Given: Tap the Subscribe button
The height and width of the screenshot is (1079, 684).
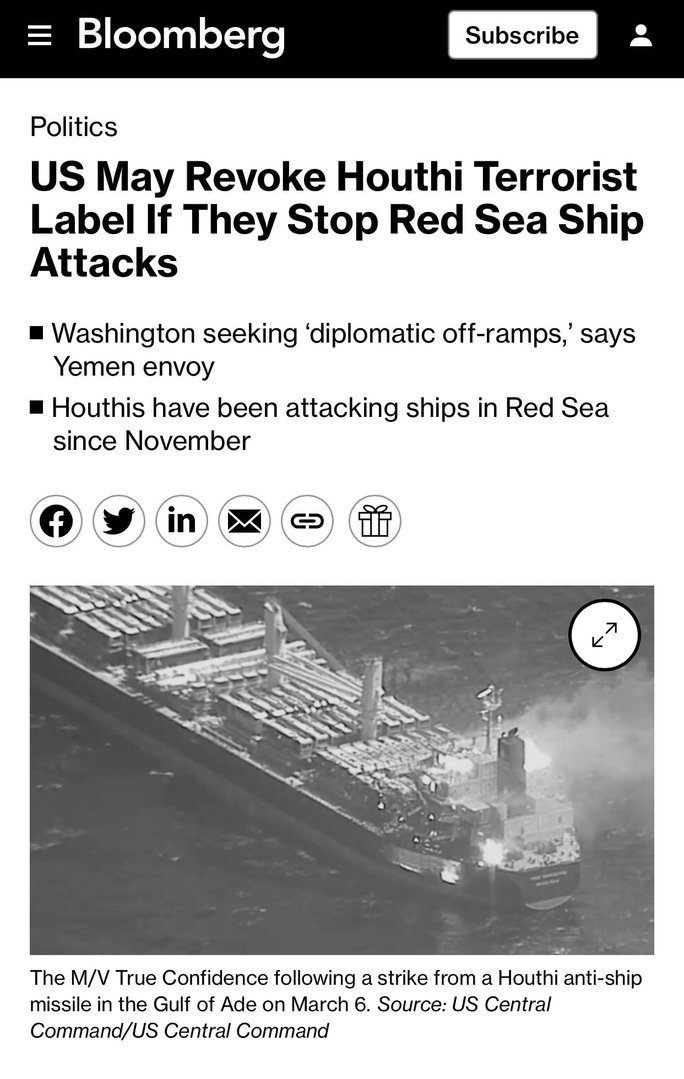Looking at the screenshot, I should tap(522, 35).
